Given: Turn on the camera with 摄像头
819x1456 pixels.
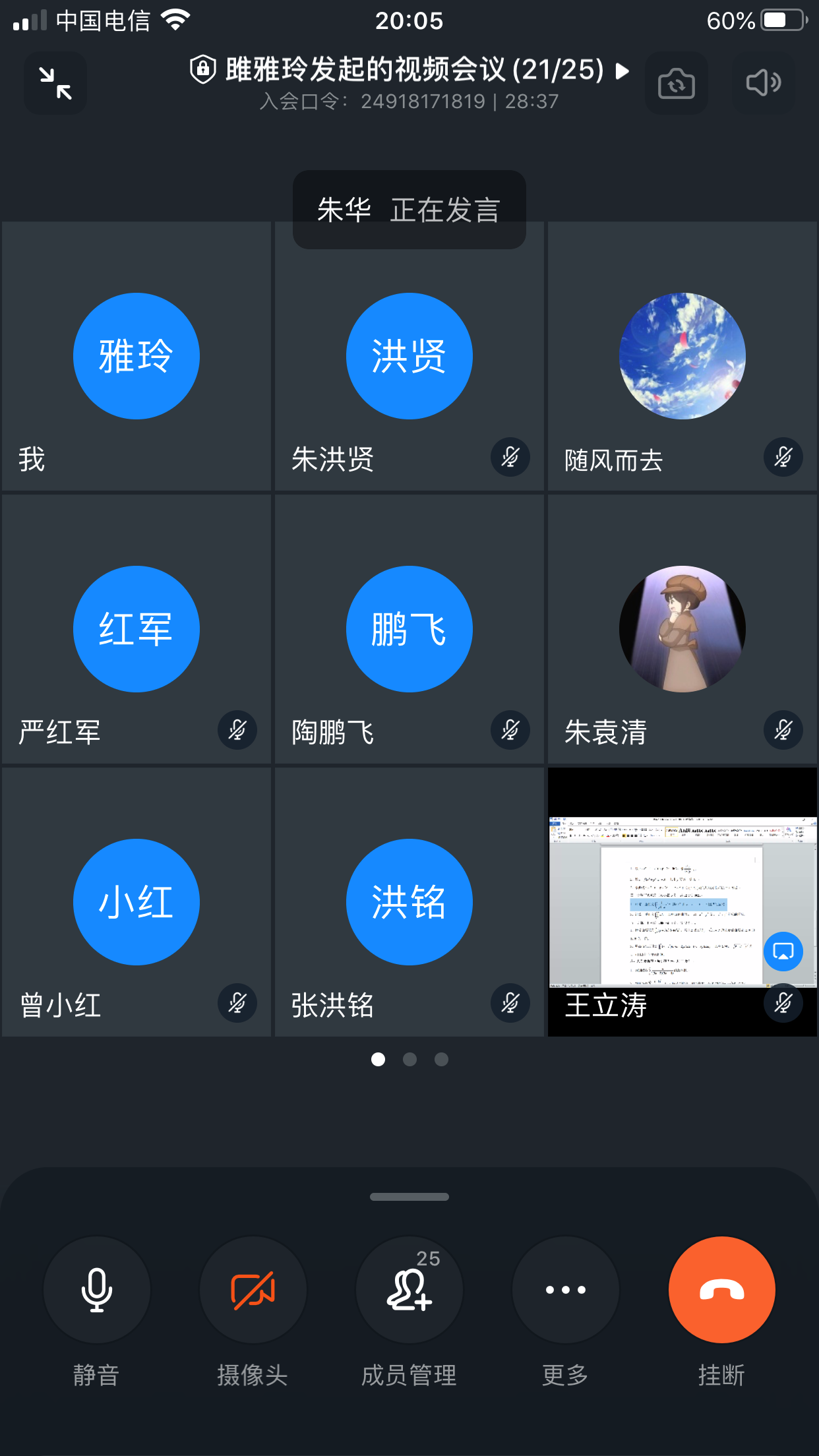Looking at the screenshot, I should 253,1290.
